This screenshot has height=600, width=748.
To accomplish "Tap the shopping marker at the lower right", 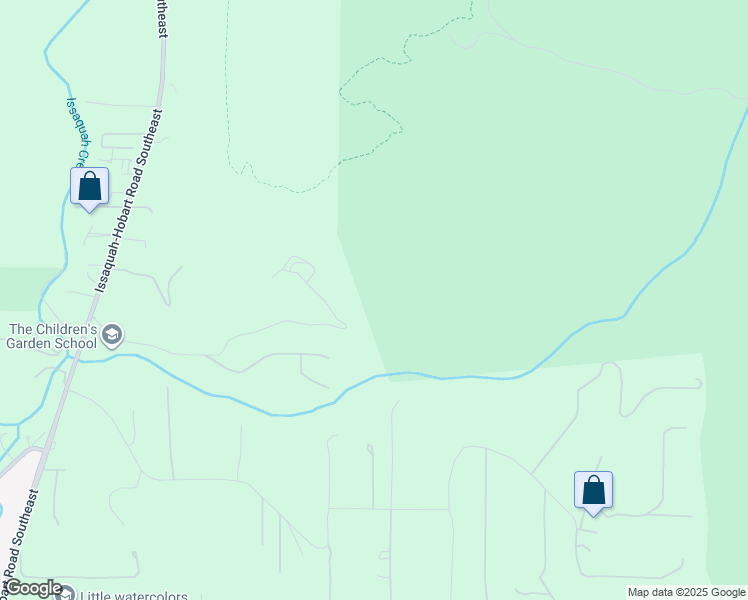I will 593,491.
